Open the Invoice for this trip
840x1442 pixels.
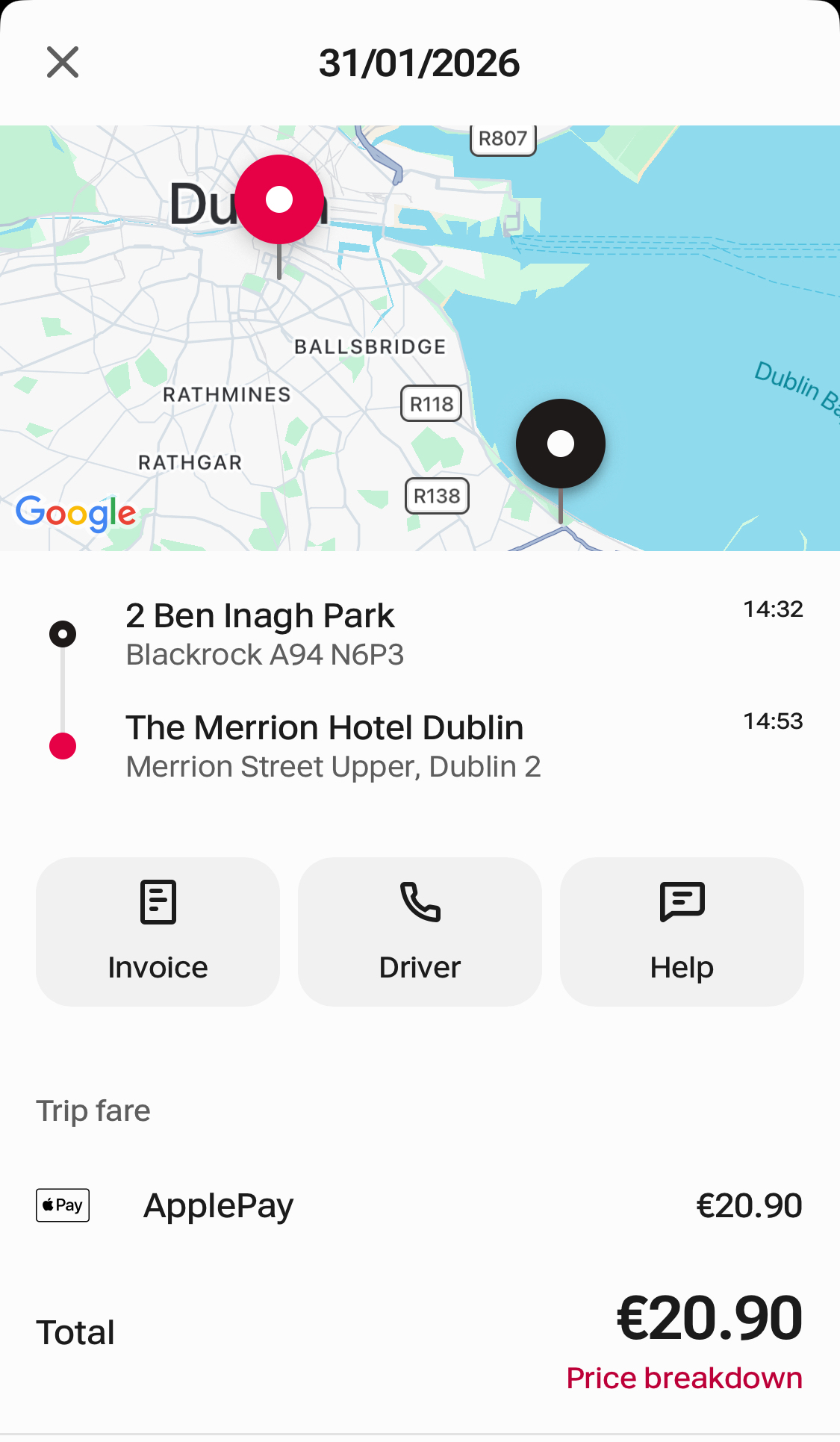tap(158, 931)
